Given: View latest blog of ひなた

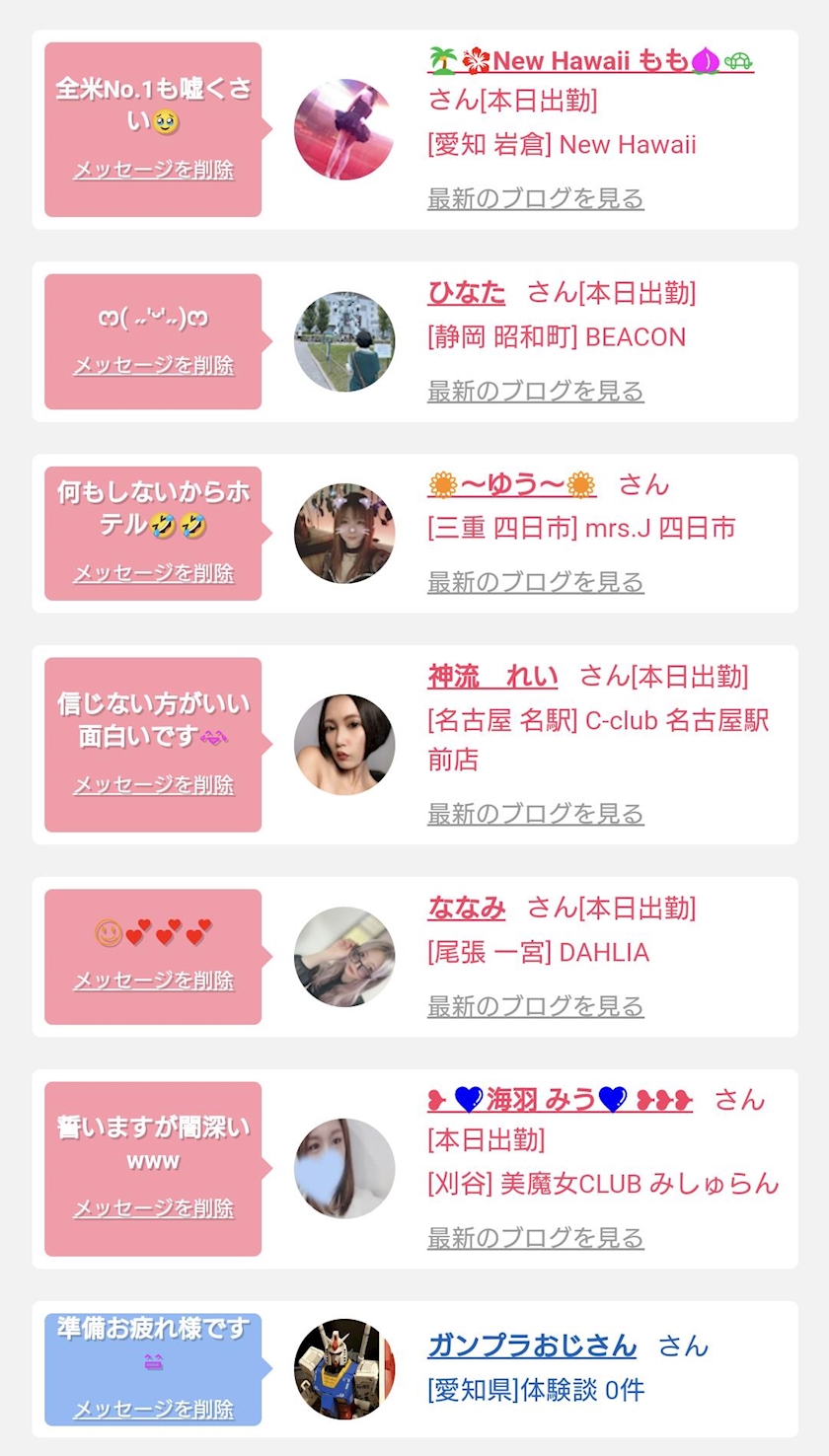Looking at the screenshot, I should 535,391.
